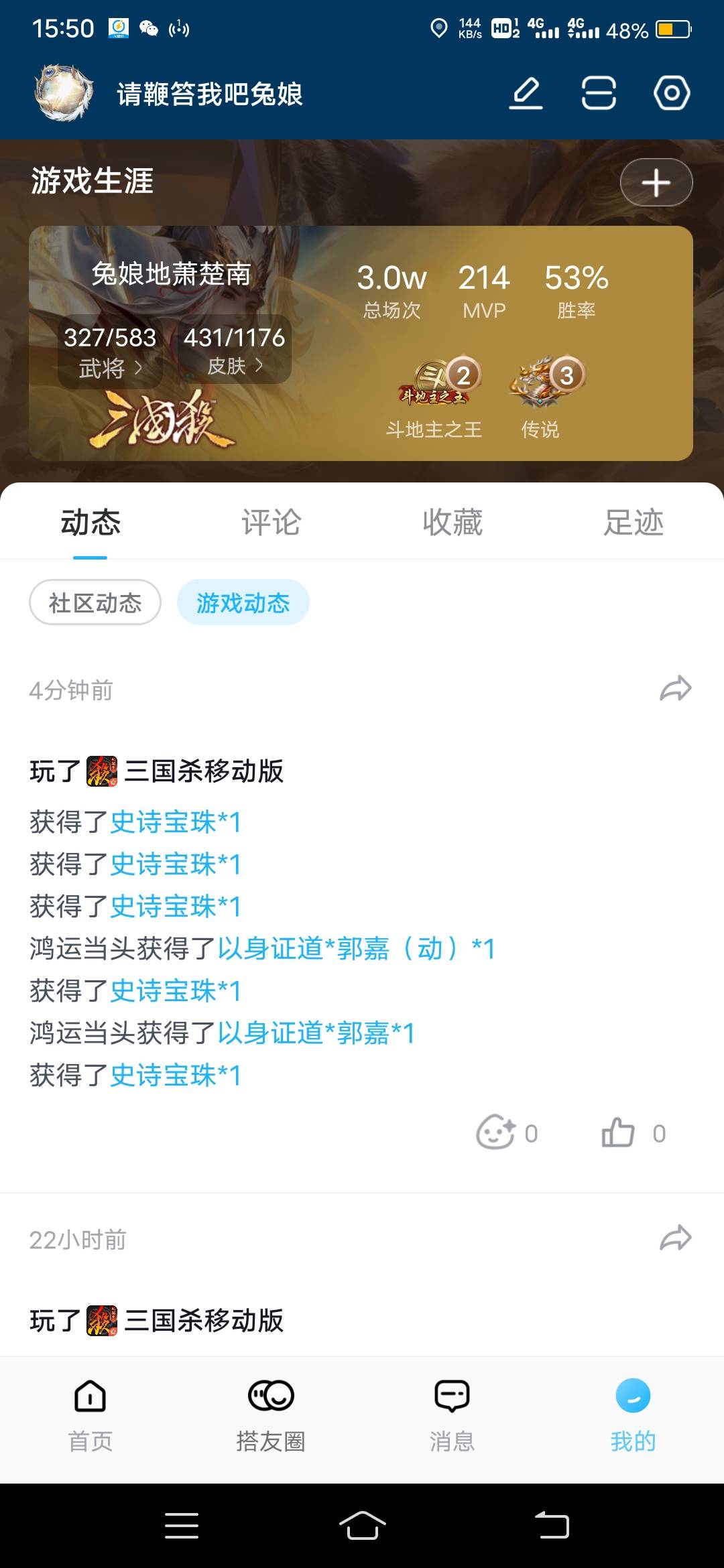Select the 社区动态 chip
Screen dimensions: 724x1568
tap(95, 602)
